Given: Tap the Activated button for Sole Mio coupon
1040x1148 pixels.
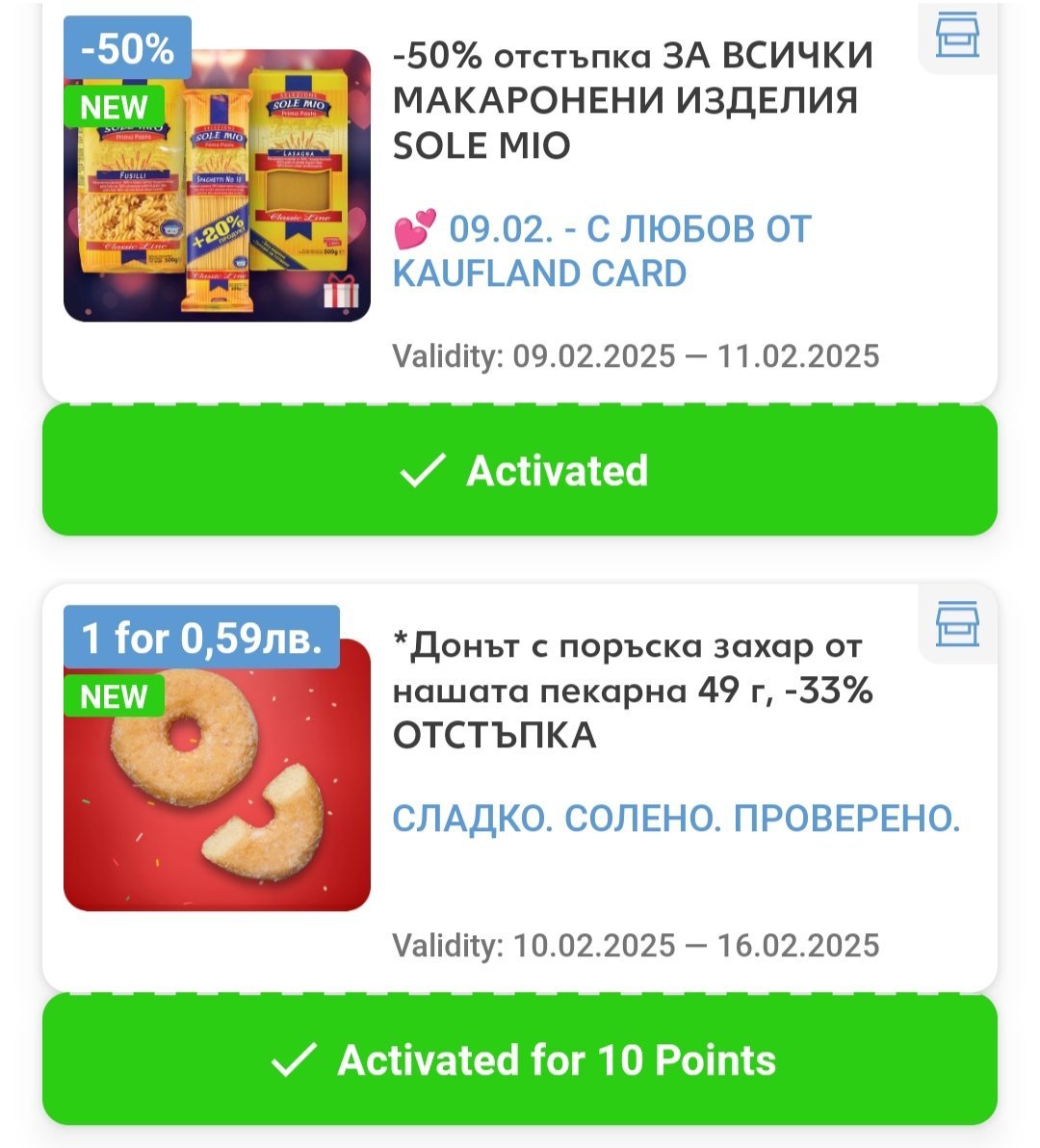Looking at the screenshot, I should tap(520, 471).
